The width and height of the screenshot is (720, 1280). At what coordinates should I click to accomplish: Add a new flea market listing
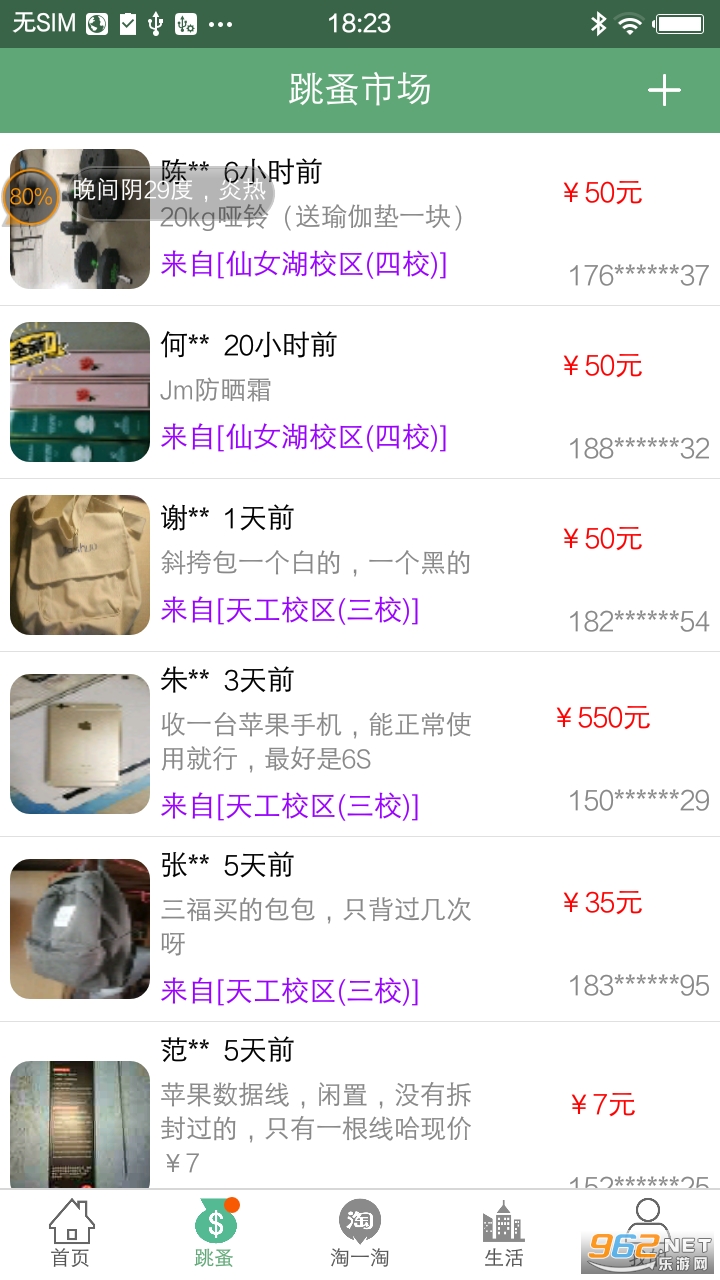click(663, 91)
